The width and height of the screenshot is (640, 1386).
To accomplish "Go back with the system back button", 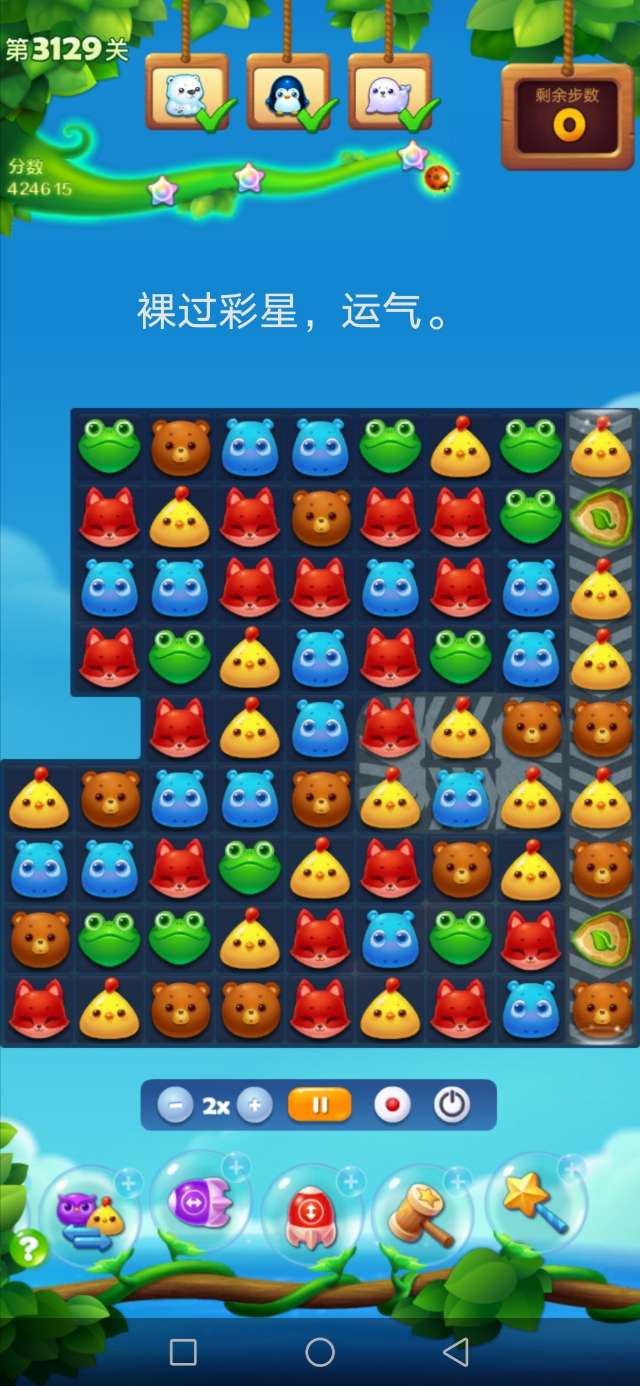I will 456,1352.
